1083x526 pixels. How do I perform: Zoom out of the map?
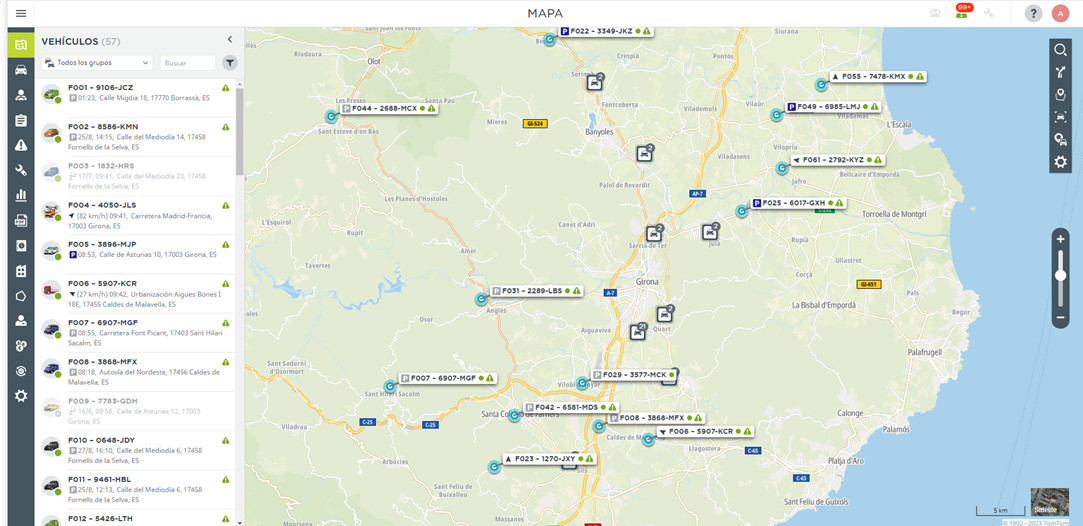[x=1060, y=318]
